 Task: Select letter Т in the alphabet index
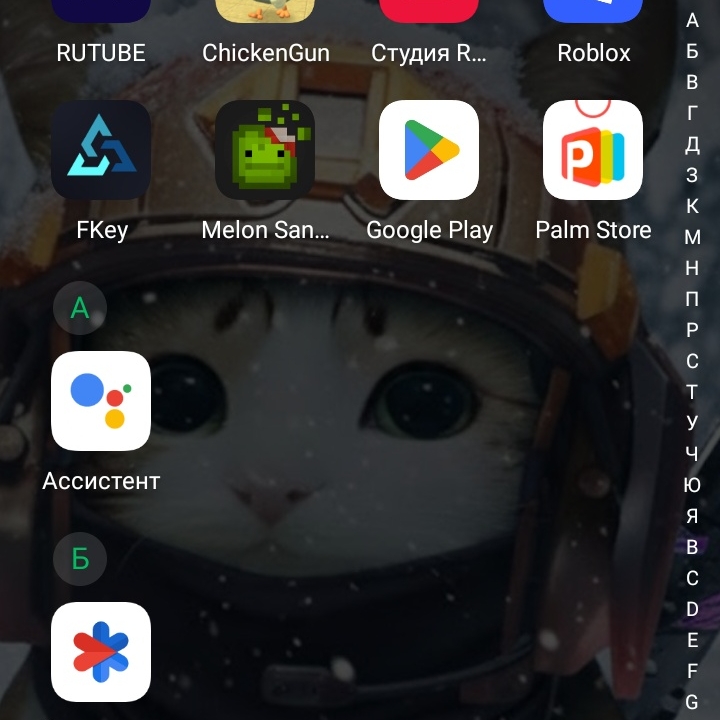coord(692,392)
